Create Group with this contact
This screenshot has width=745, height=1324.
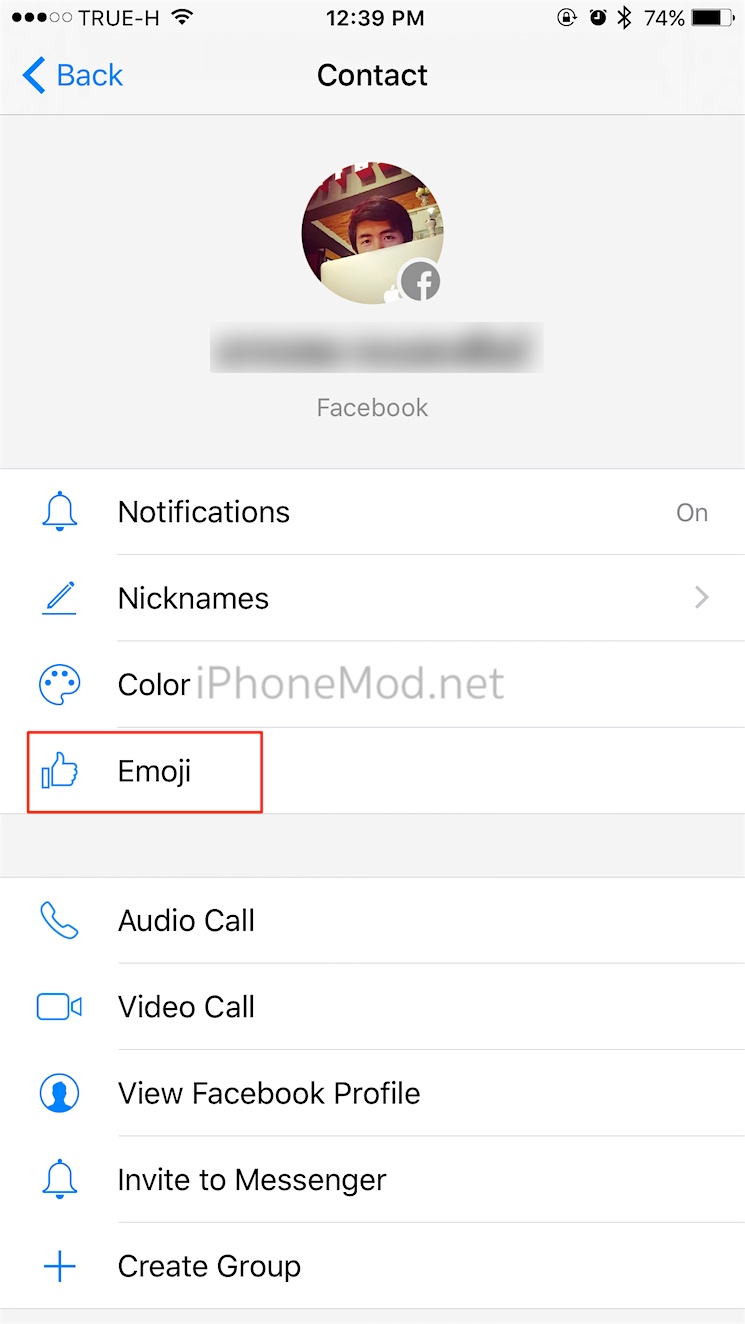(209, 1266)
